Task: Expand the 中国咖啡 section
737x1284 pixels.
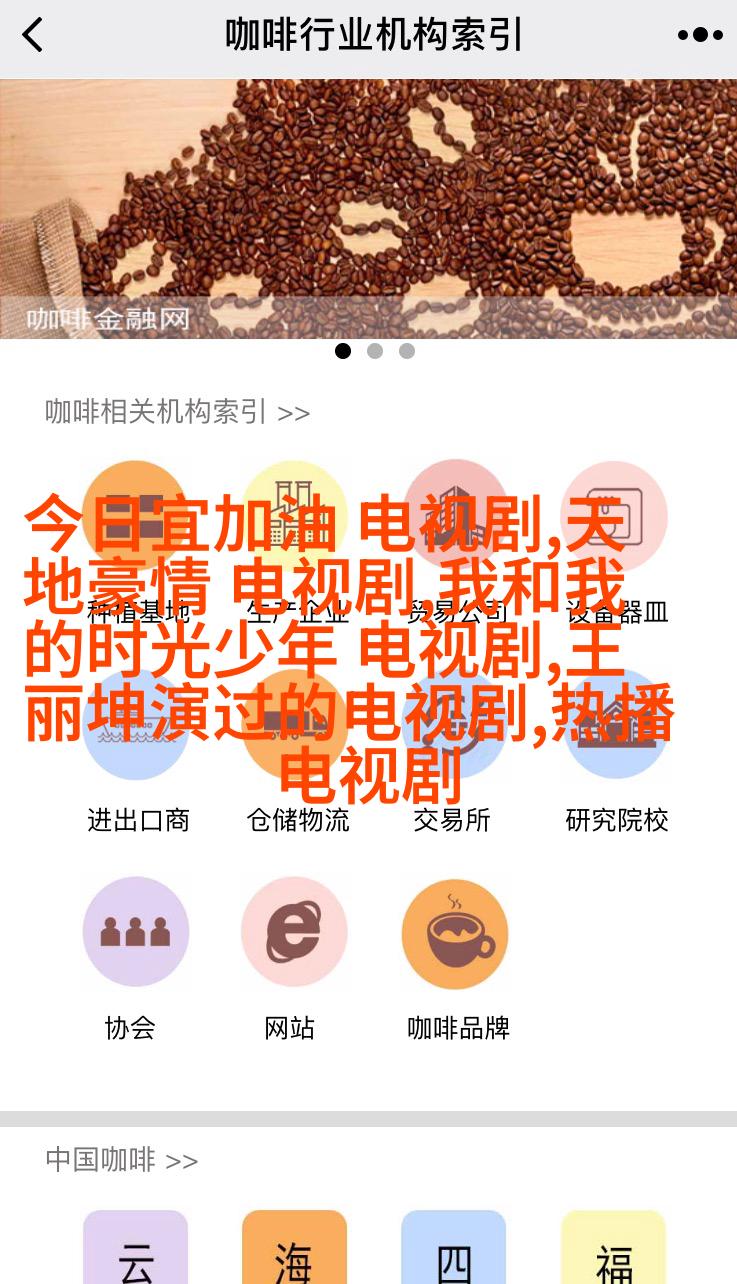Action: tap(121, 1160)
